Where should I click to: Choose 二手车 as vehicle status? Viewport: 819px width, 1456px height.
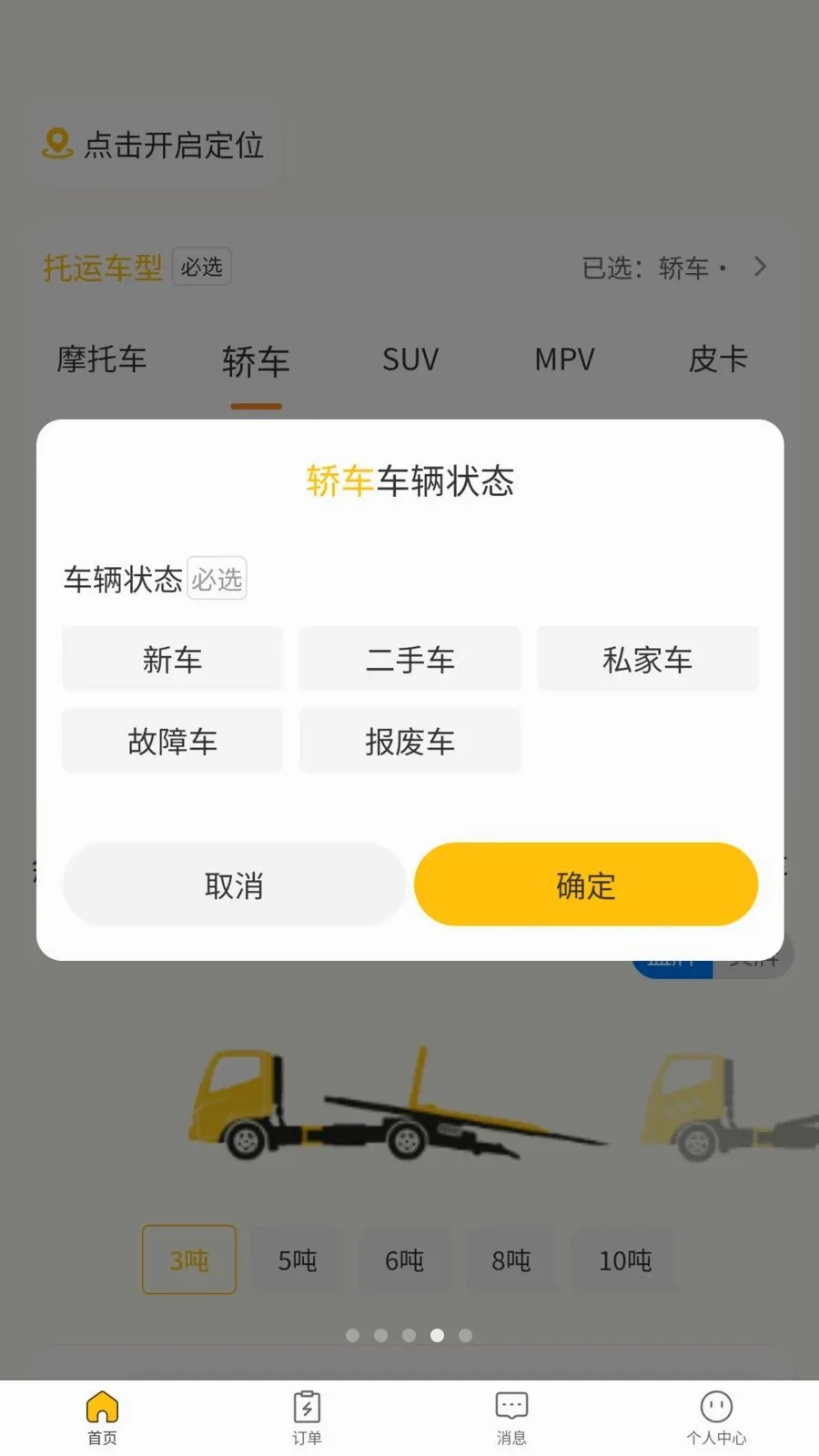[410, 659]
